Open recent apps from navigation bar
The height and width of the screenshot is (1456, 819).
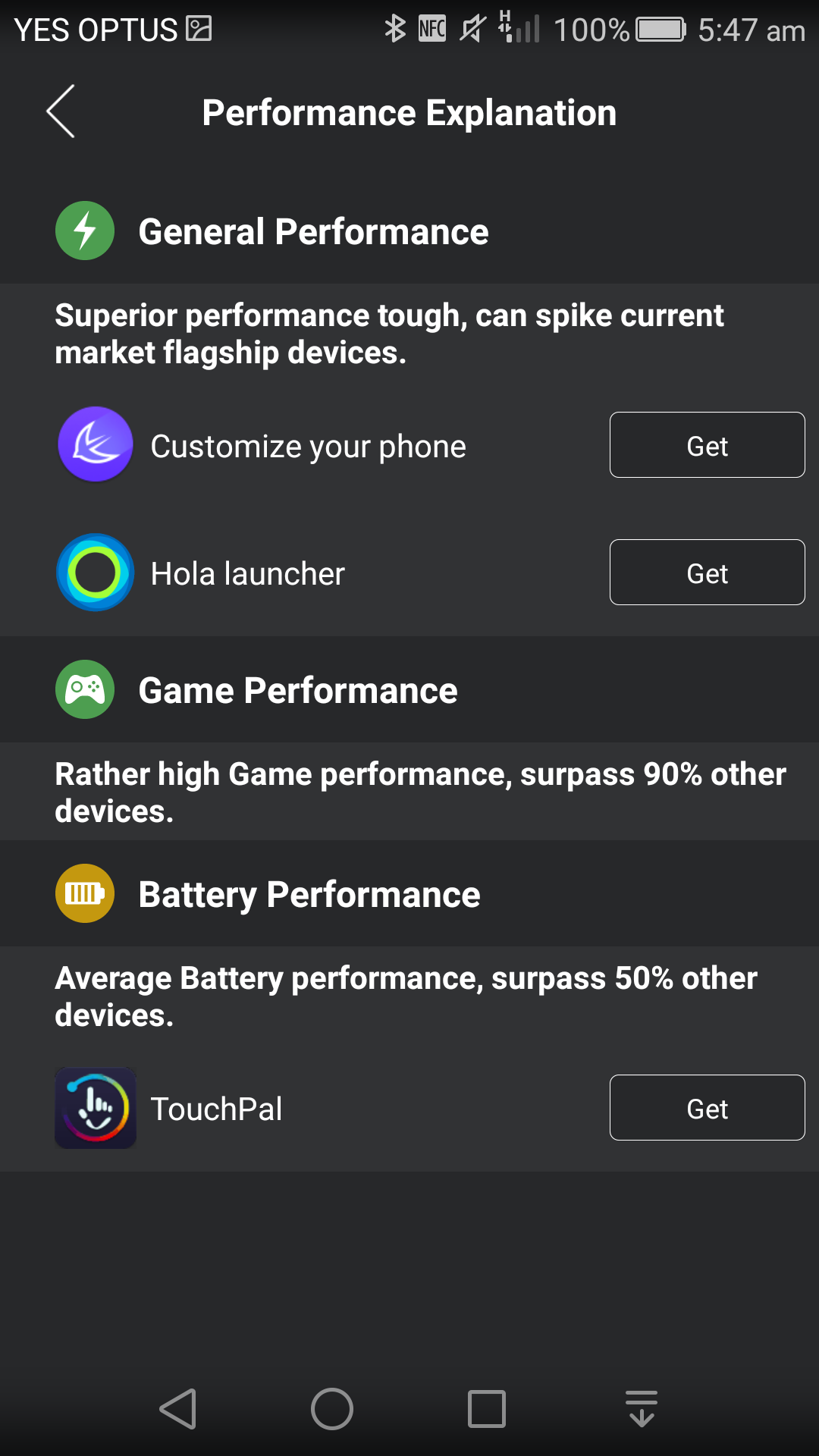487,1409
